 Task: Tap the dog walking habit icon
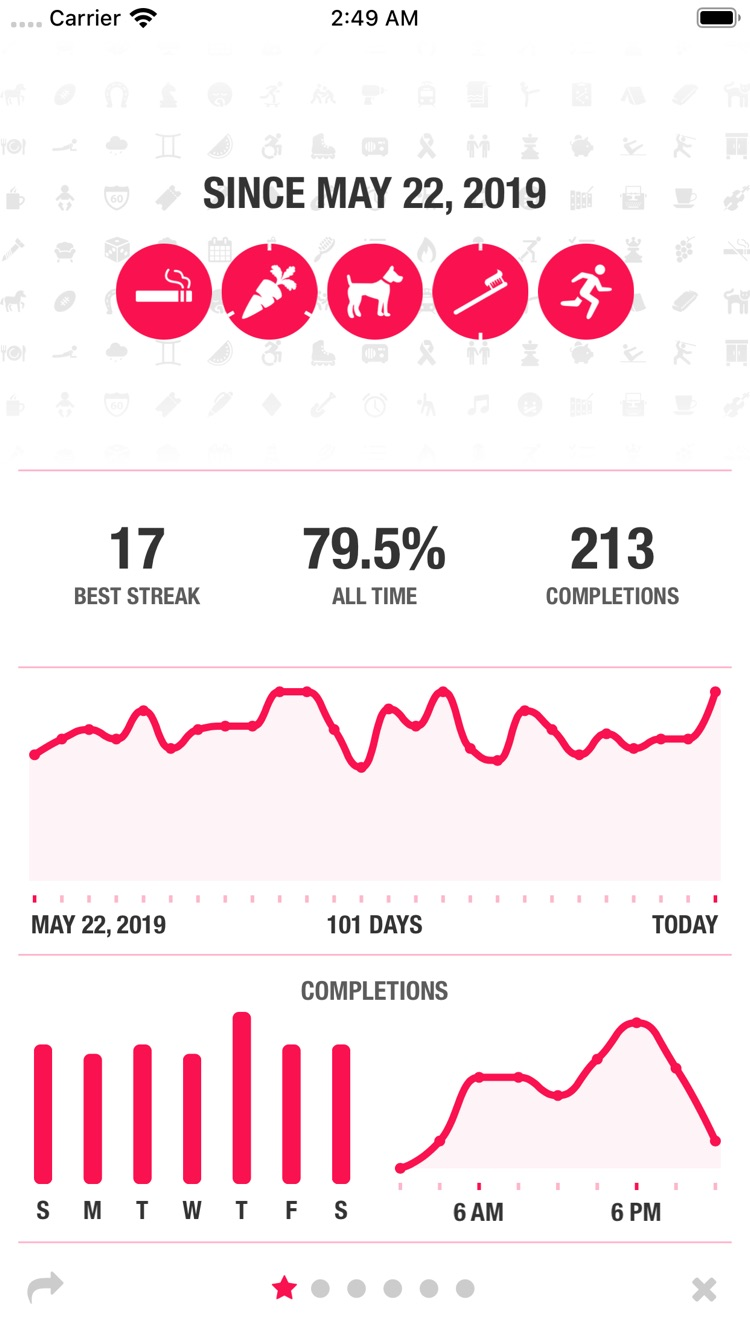point(375,290)
